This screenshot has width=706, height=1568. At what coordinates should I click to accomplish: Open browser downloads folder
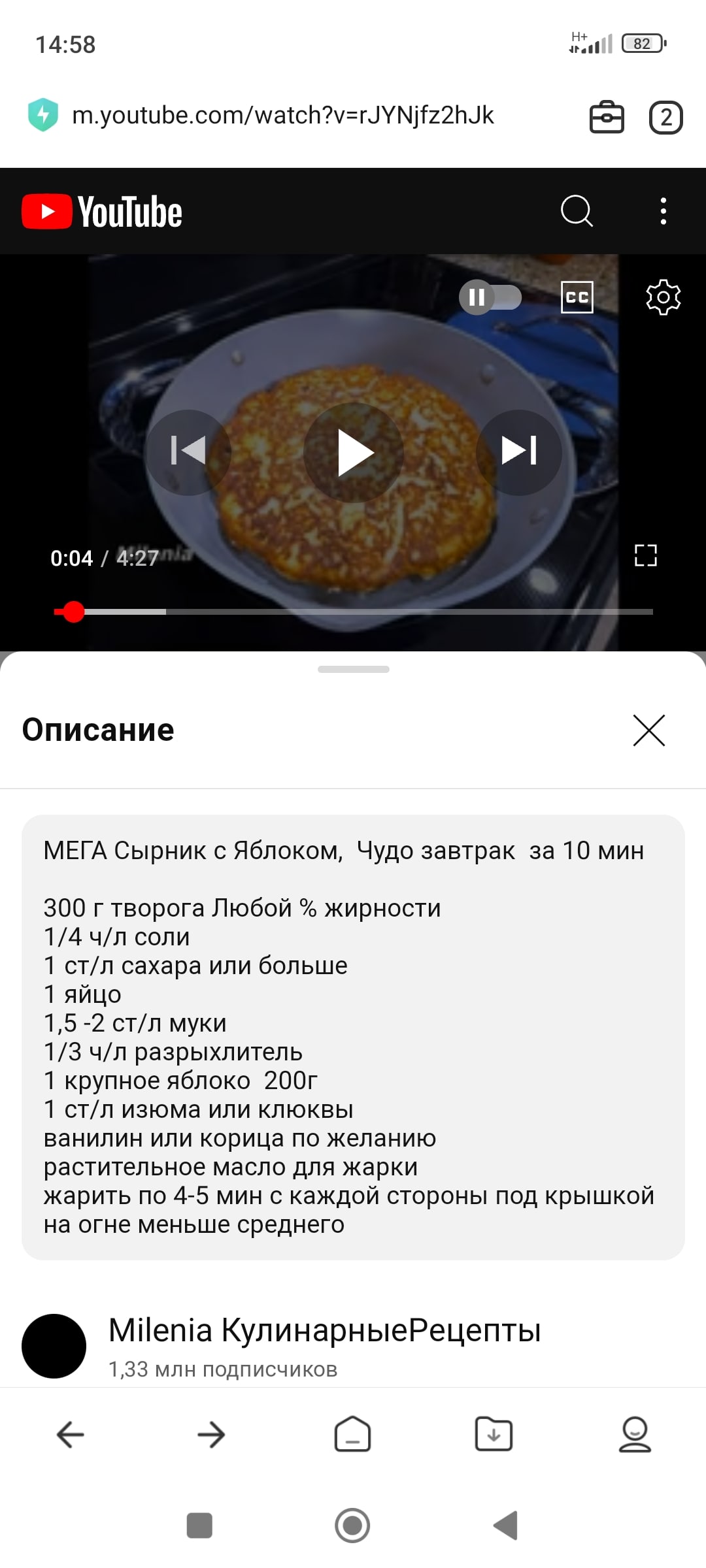coord(494,1435)
